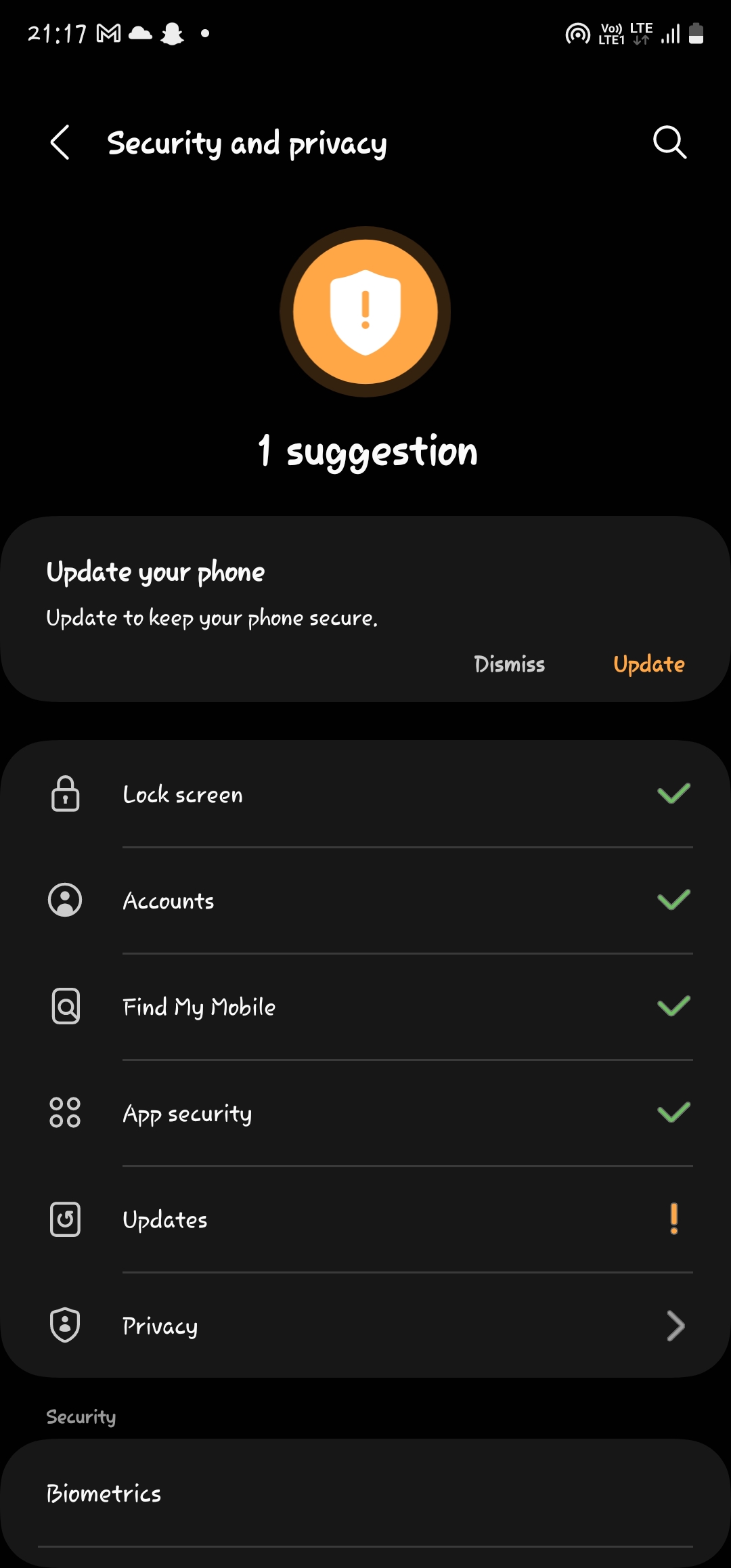Open Find My Mobile magnifier icon
The width and height of the screenshot is (731, 1568).
click(x=65, y=1007)
